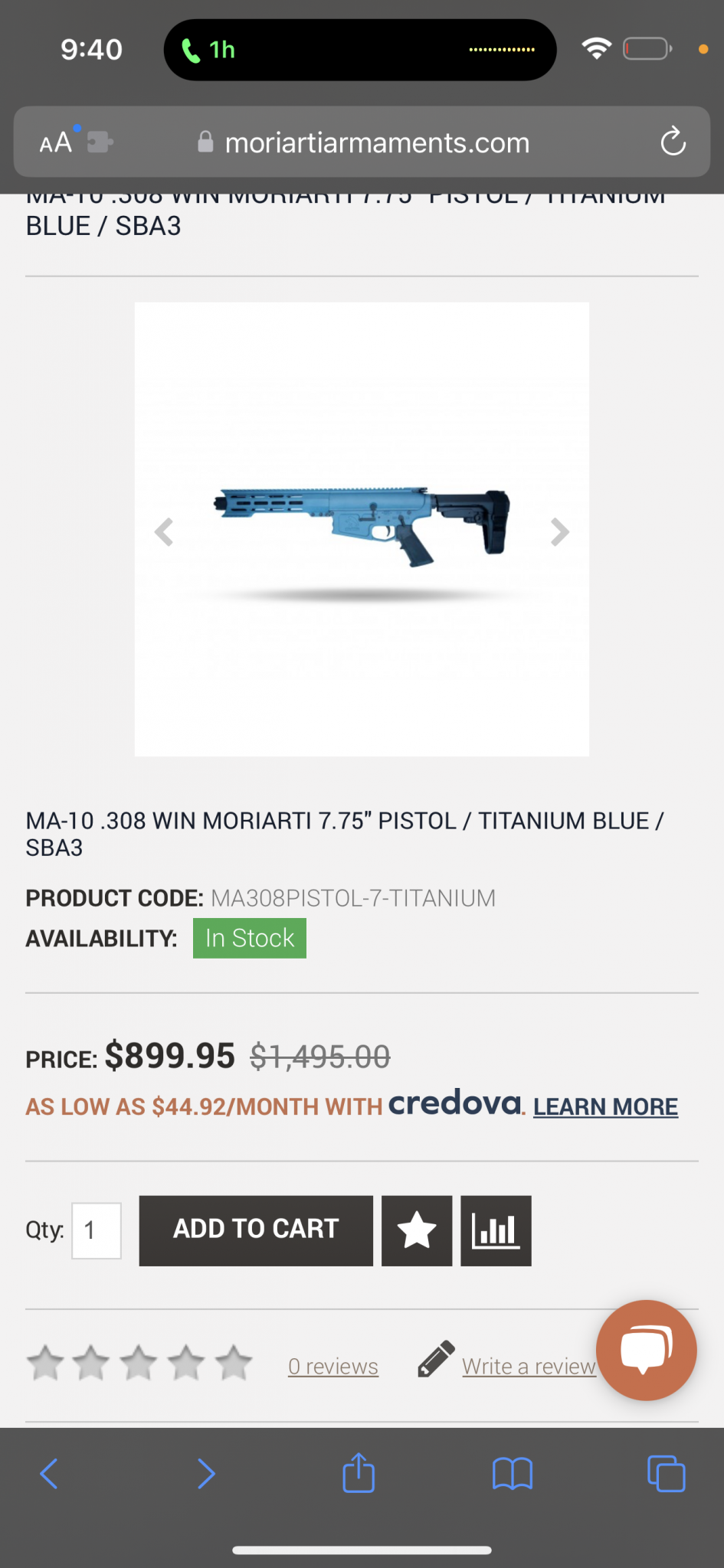
Task: Share this page
Action: (359, 1472)
